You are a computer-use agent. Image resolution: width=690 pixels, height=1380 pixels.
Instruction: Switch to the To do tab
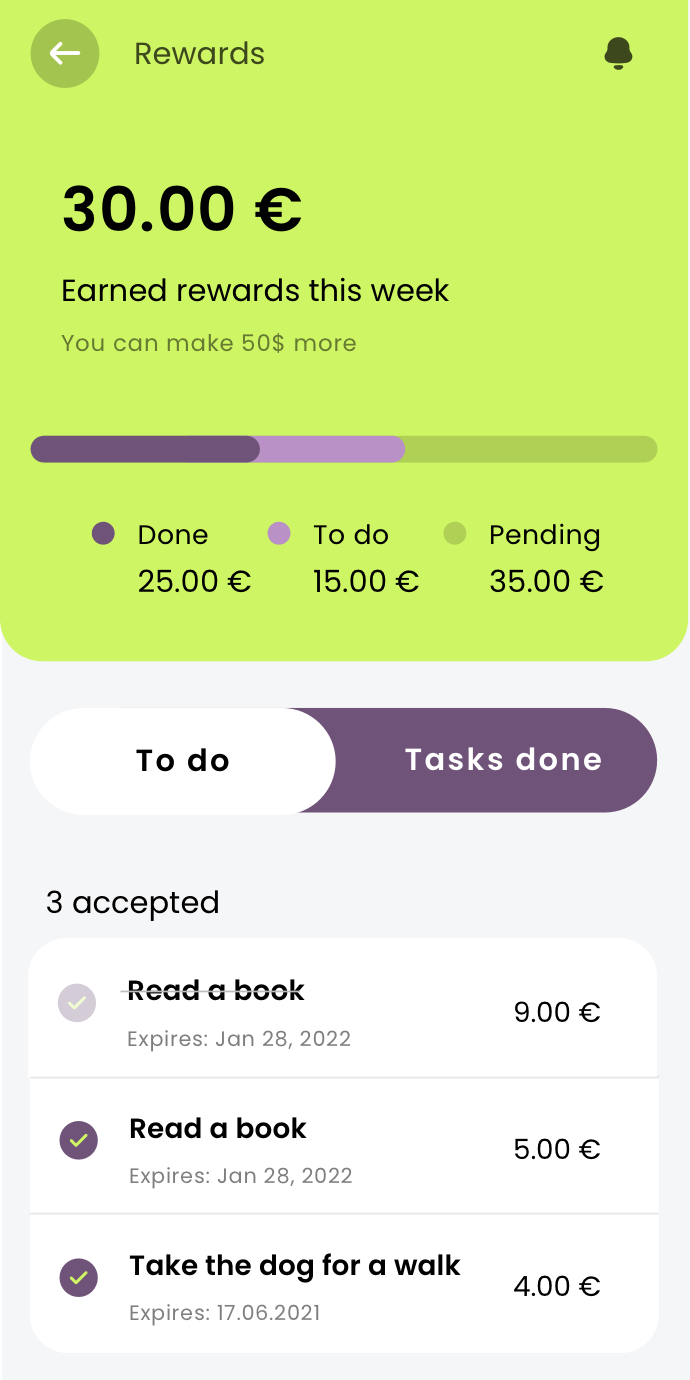click(183, 760)
